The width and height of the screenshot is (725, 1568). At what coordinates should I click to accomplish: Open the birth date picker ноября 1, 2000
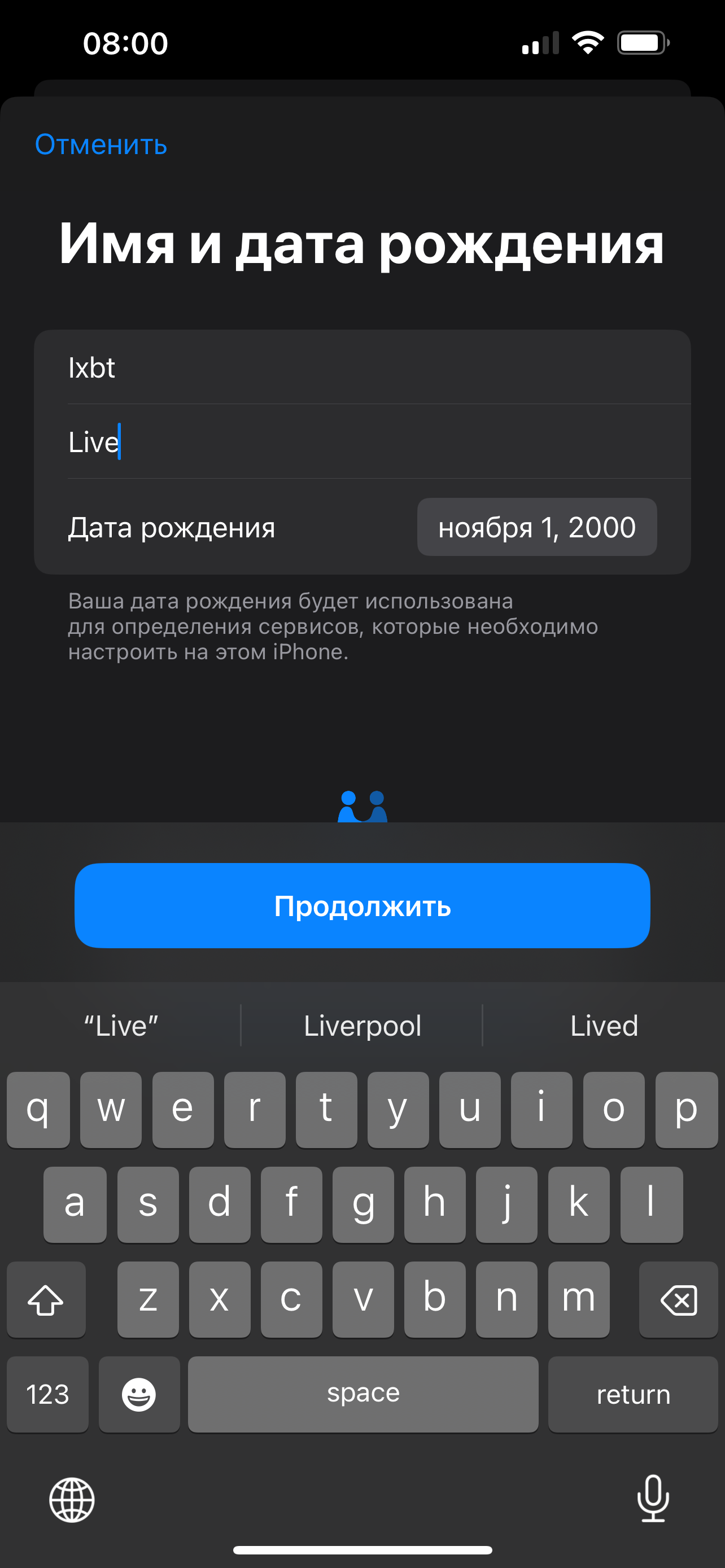[x=536, y=527]
